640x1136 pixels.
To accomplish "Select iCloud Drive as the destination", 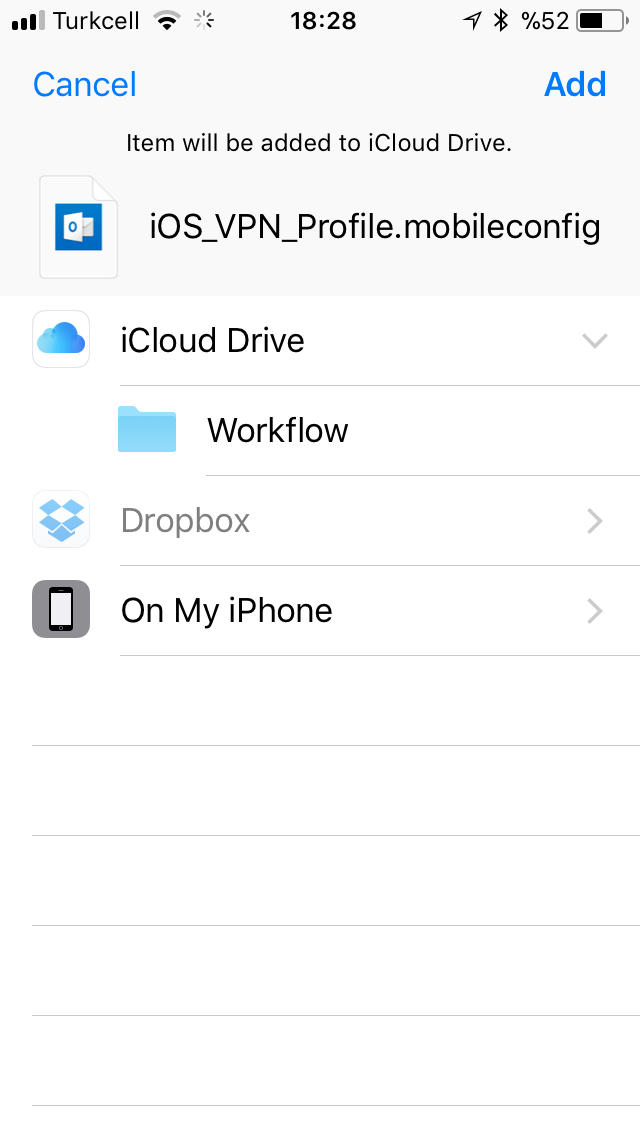I will 320,341.
